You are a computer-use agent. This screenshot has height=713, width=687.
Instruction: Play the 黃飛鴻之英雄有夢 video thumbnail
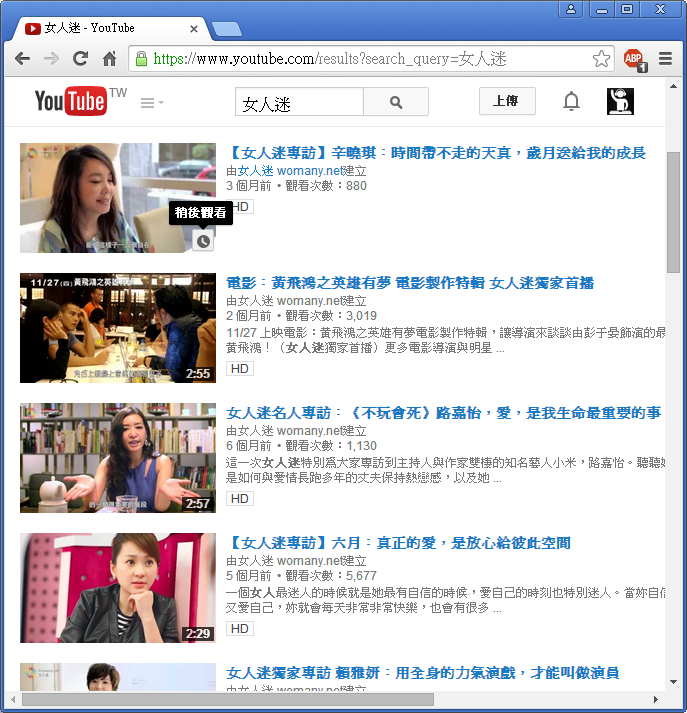coord(117,327)
